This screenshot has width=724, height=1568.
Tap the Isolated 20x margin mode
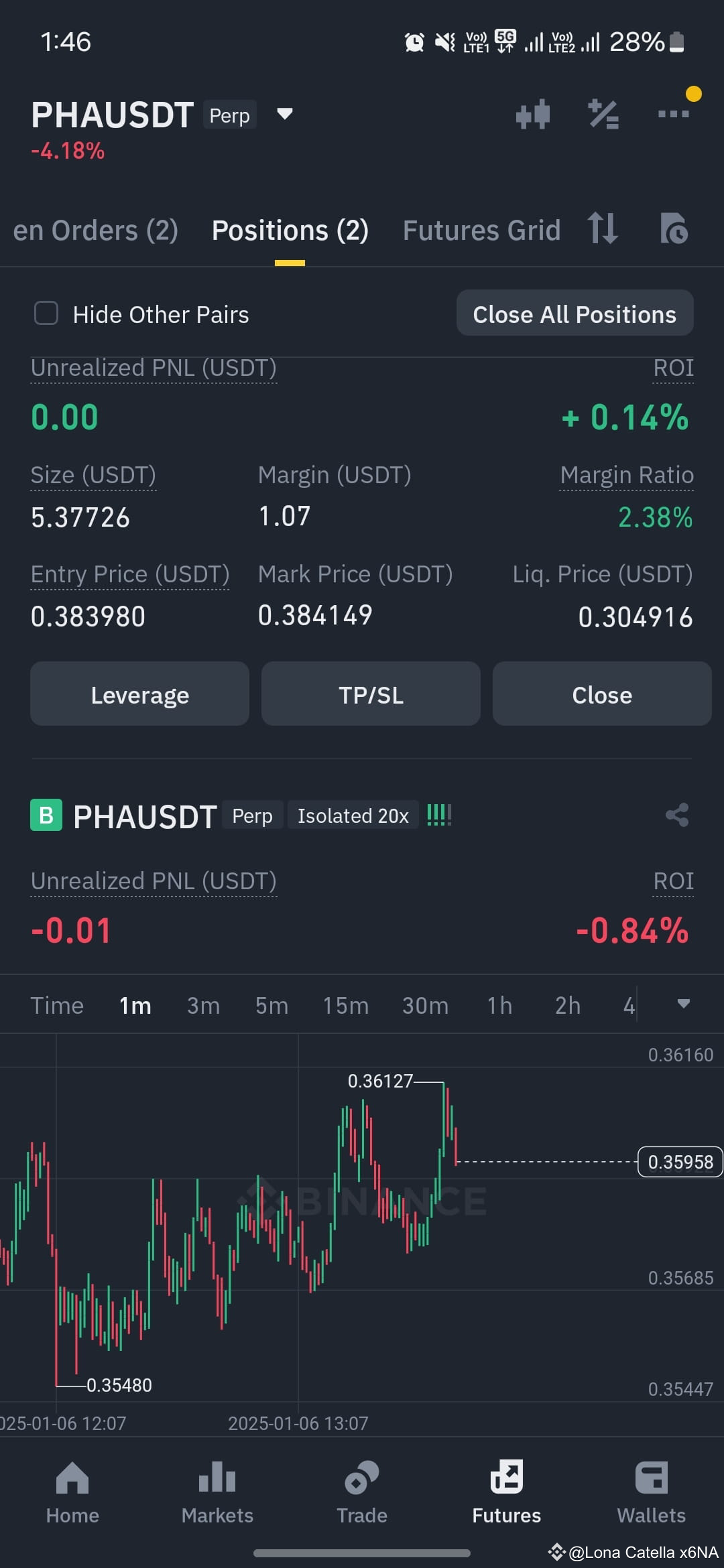(x=353, y=815)
